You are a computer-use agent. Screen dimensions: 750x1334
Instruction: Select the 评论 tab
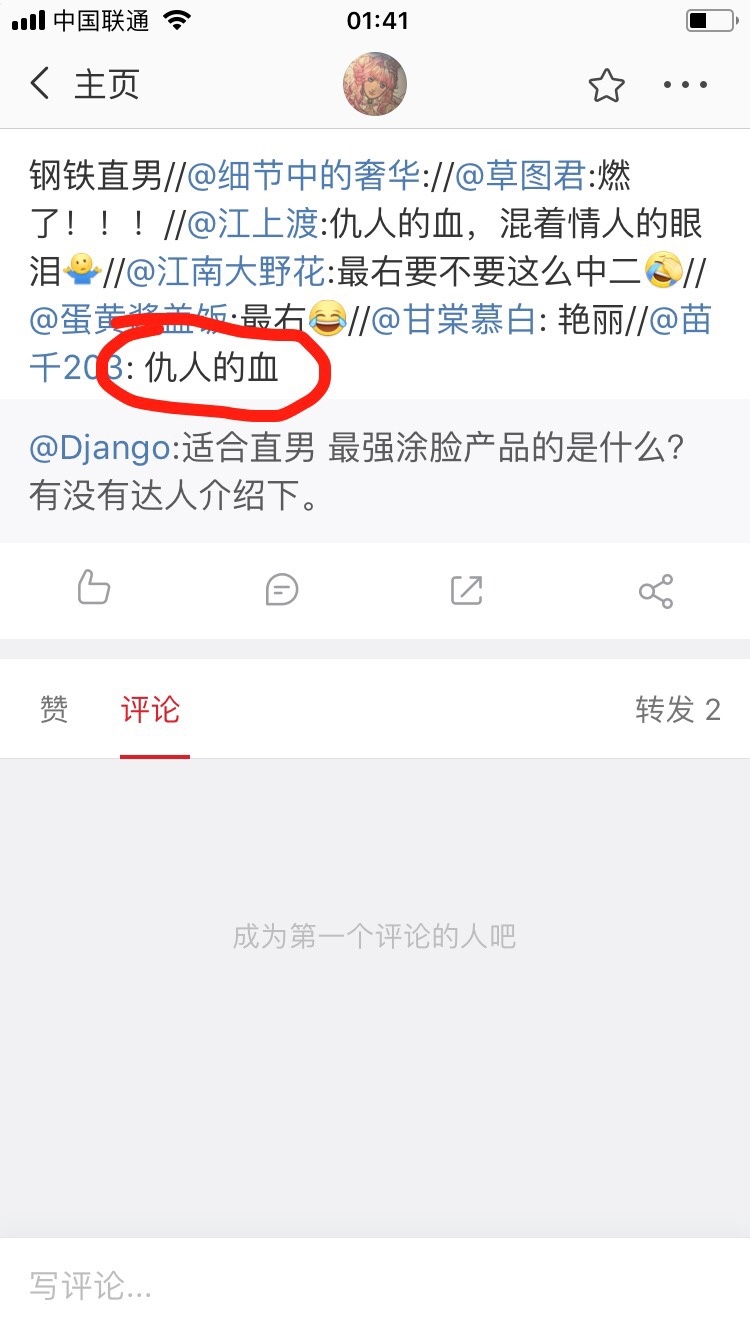(150, 710)
